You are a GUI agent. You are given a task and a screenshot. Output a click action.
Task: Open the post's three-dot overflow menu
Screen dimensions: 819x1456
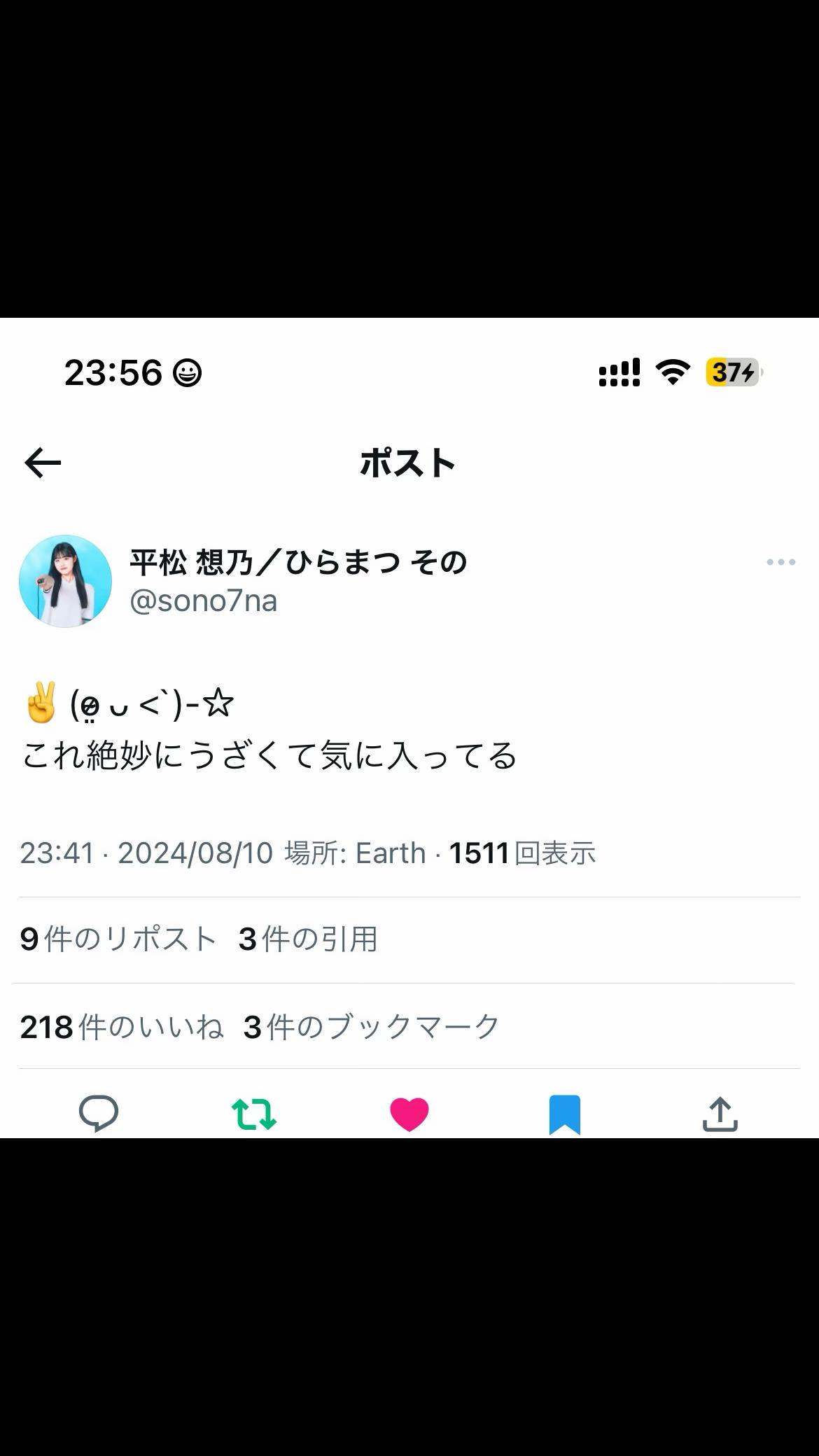click(780, 562)
